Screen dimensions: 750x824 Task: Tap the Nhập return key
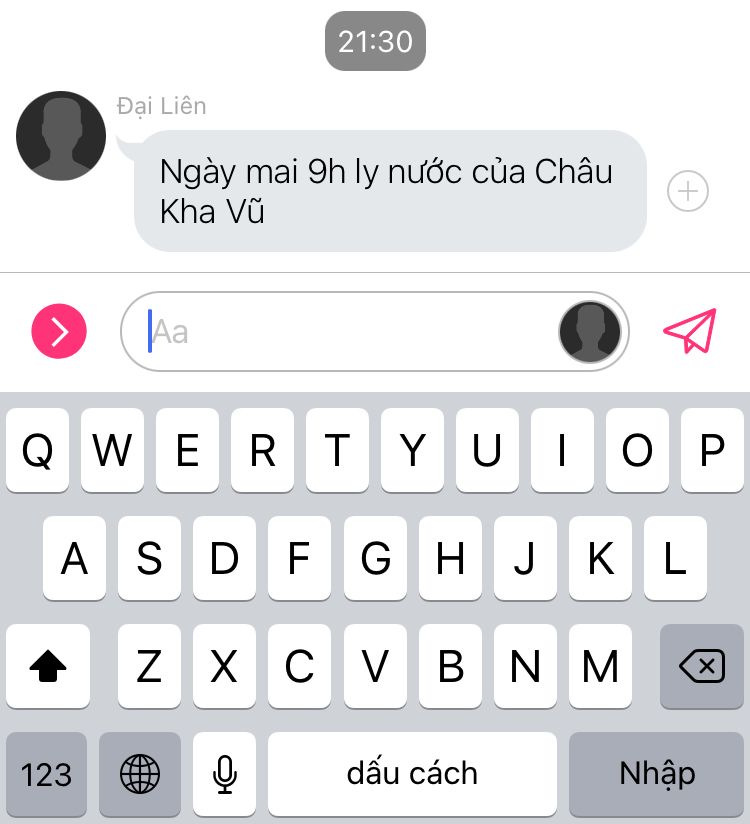tap(657, 773)
